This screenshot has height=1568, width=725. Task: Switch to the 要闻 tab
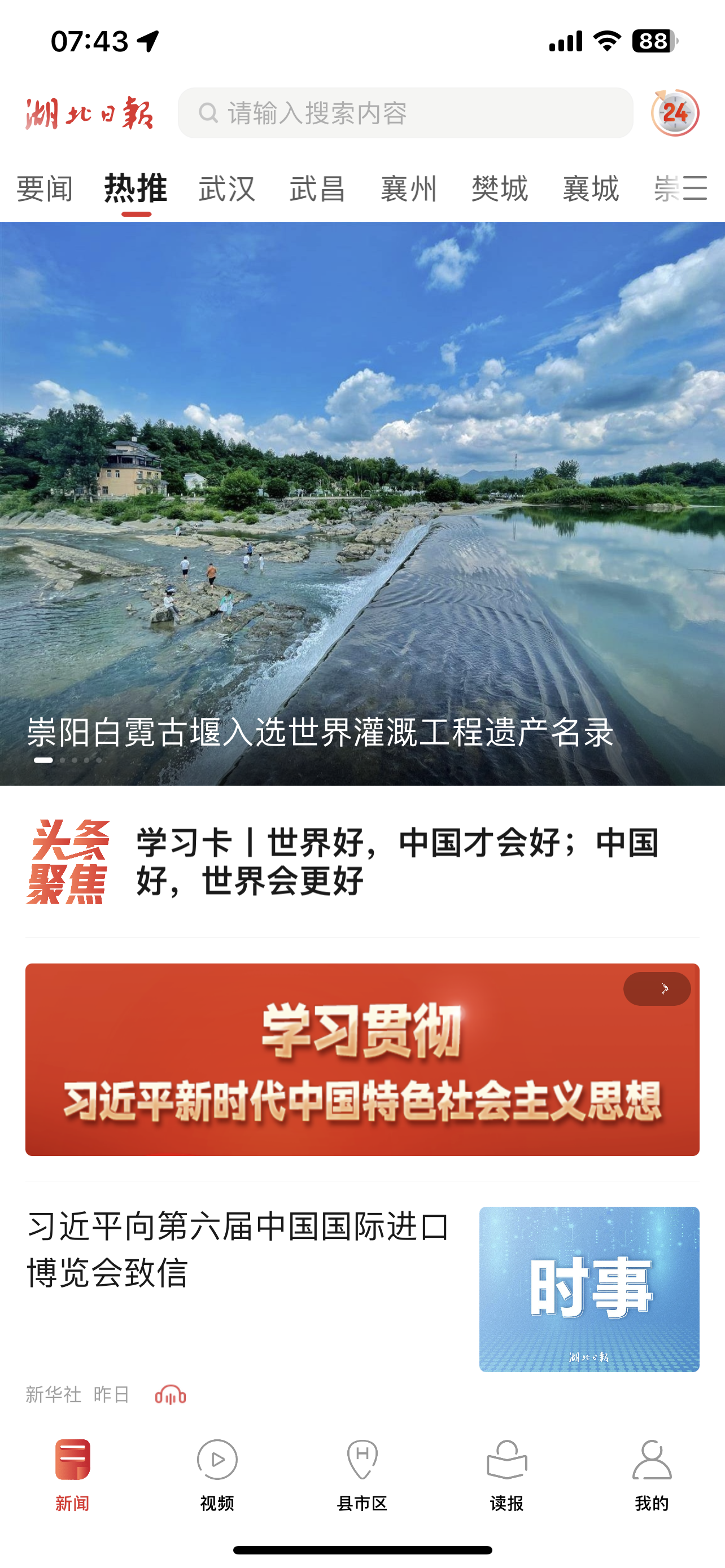pyautogui.click(x=45, y=189)
